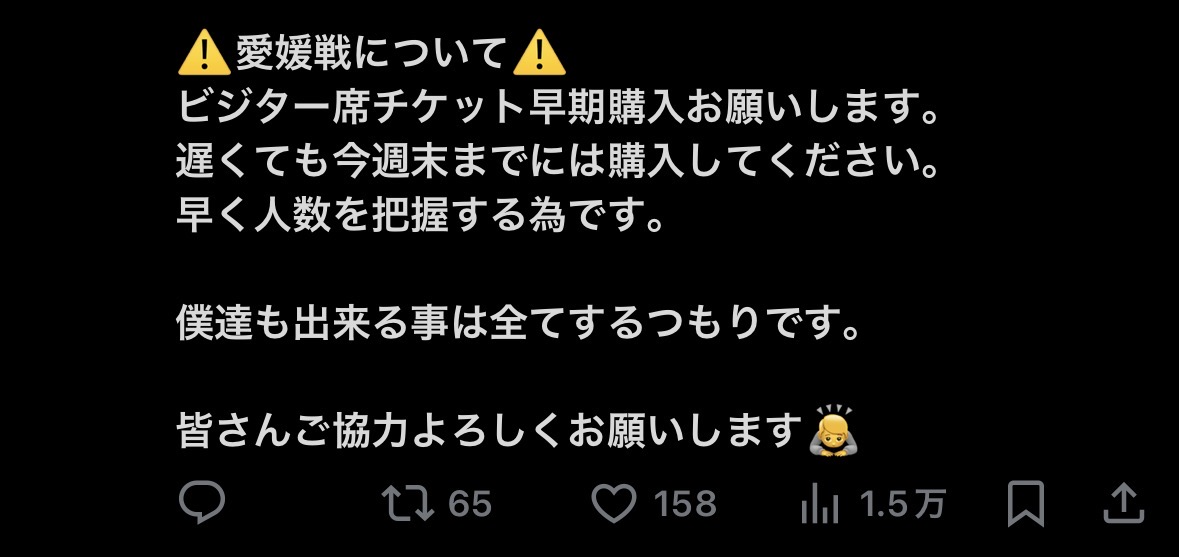Share the post via share icon

click(1122, 503)
